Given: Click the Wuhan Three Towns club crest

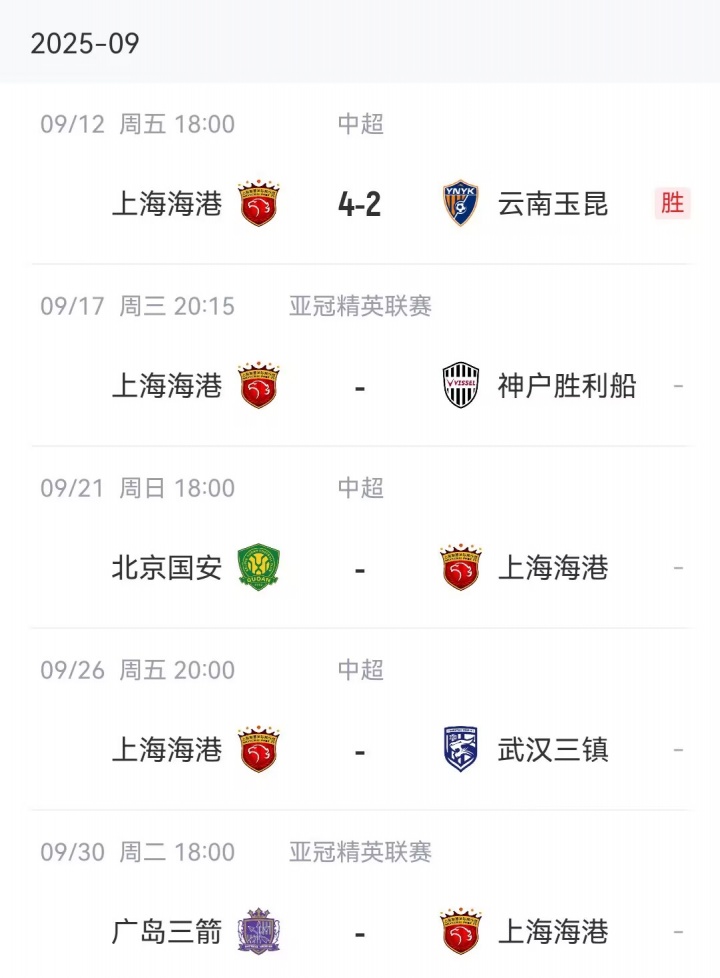Looking at the screenshot, I should tap(460, 749).
